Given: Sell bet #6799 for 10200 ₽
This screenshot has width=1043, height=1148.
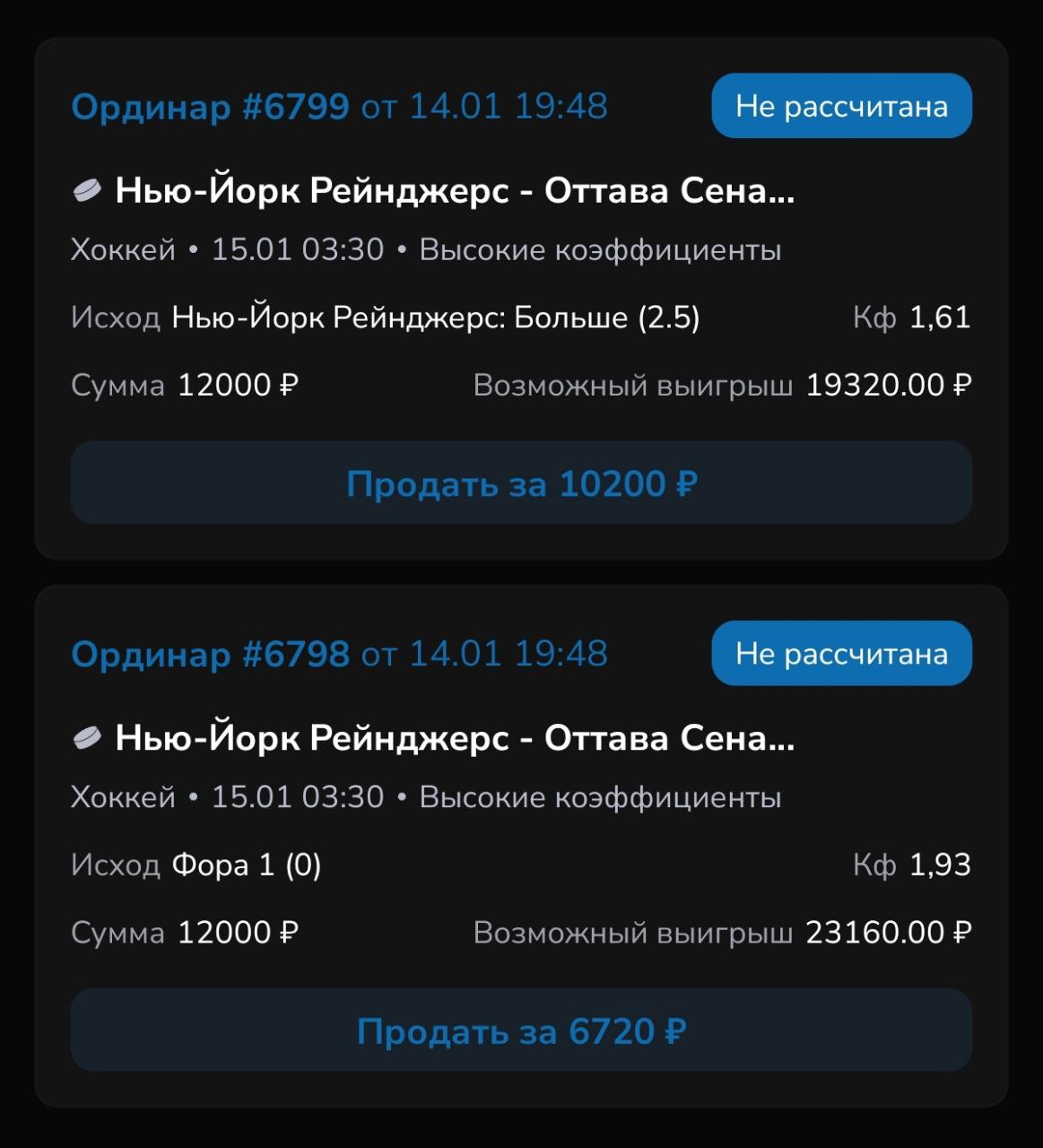Looking at the screenshot, I should coord(521,483).
